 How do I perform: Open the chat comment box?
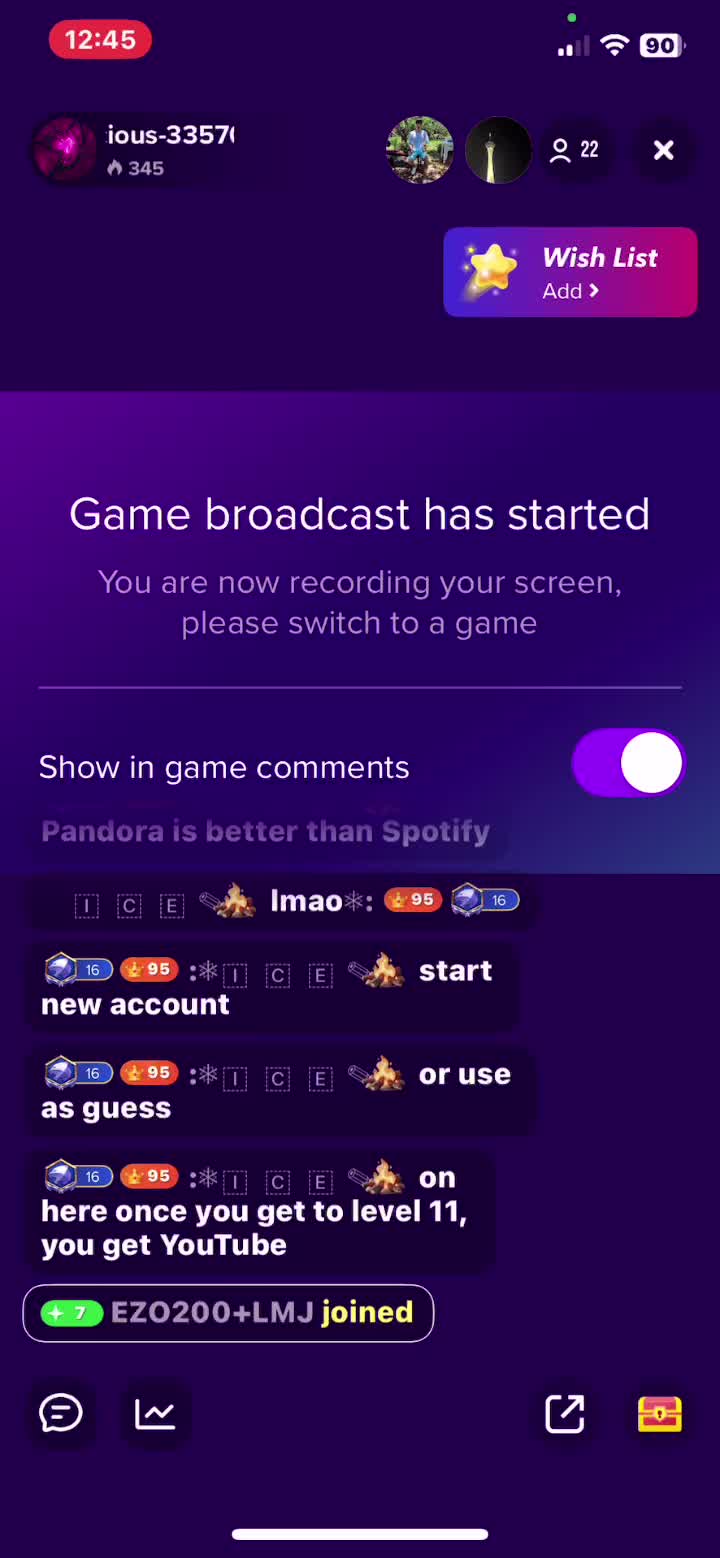(x=61, y=1413)
